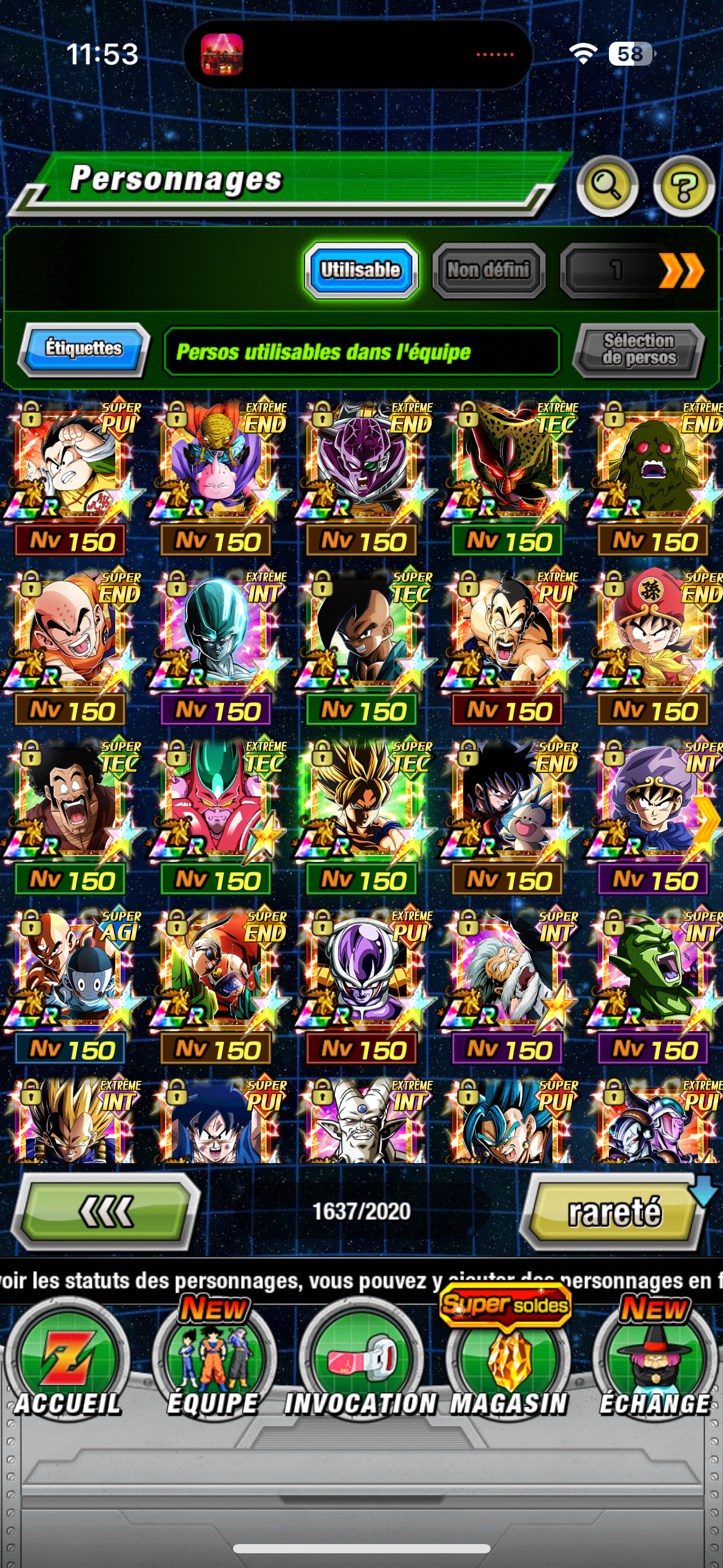Go back with the triple-arrow button

106,1212
